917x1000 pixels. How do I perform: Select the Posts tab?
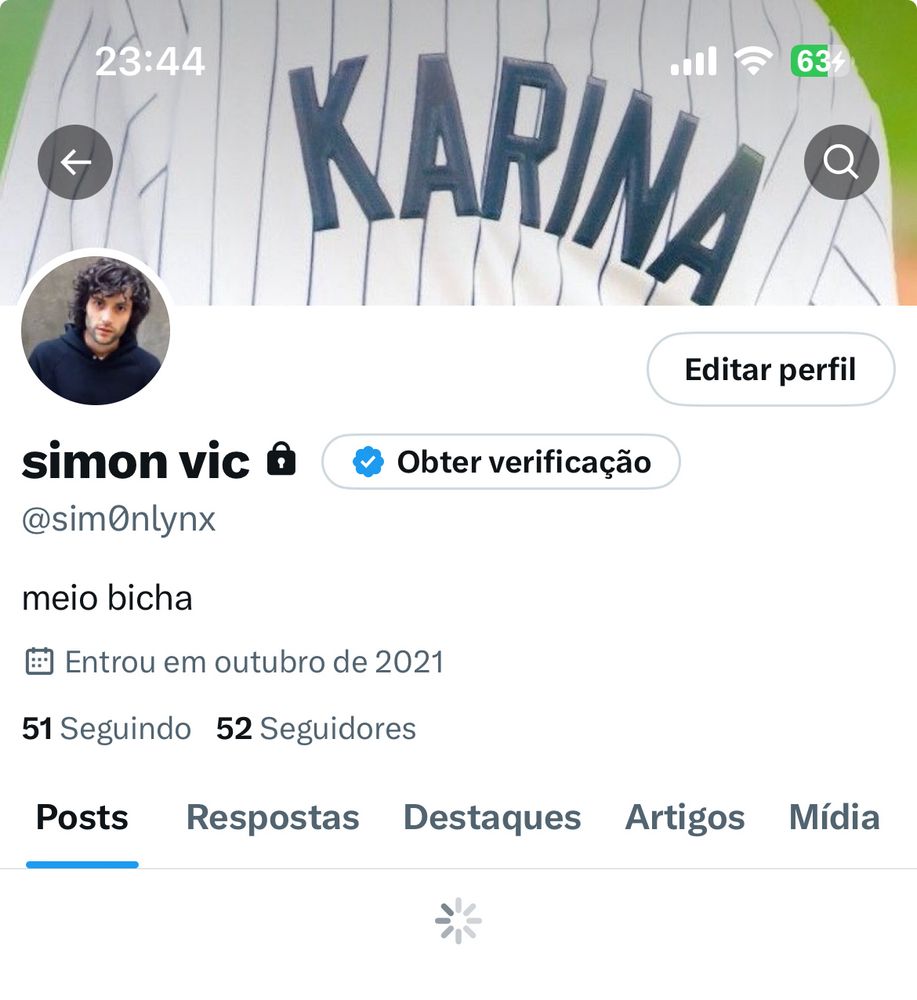pos(82,818)
